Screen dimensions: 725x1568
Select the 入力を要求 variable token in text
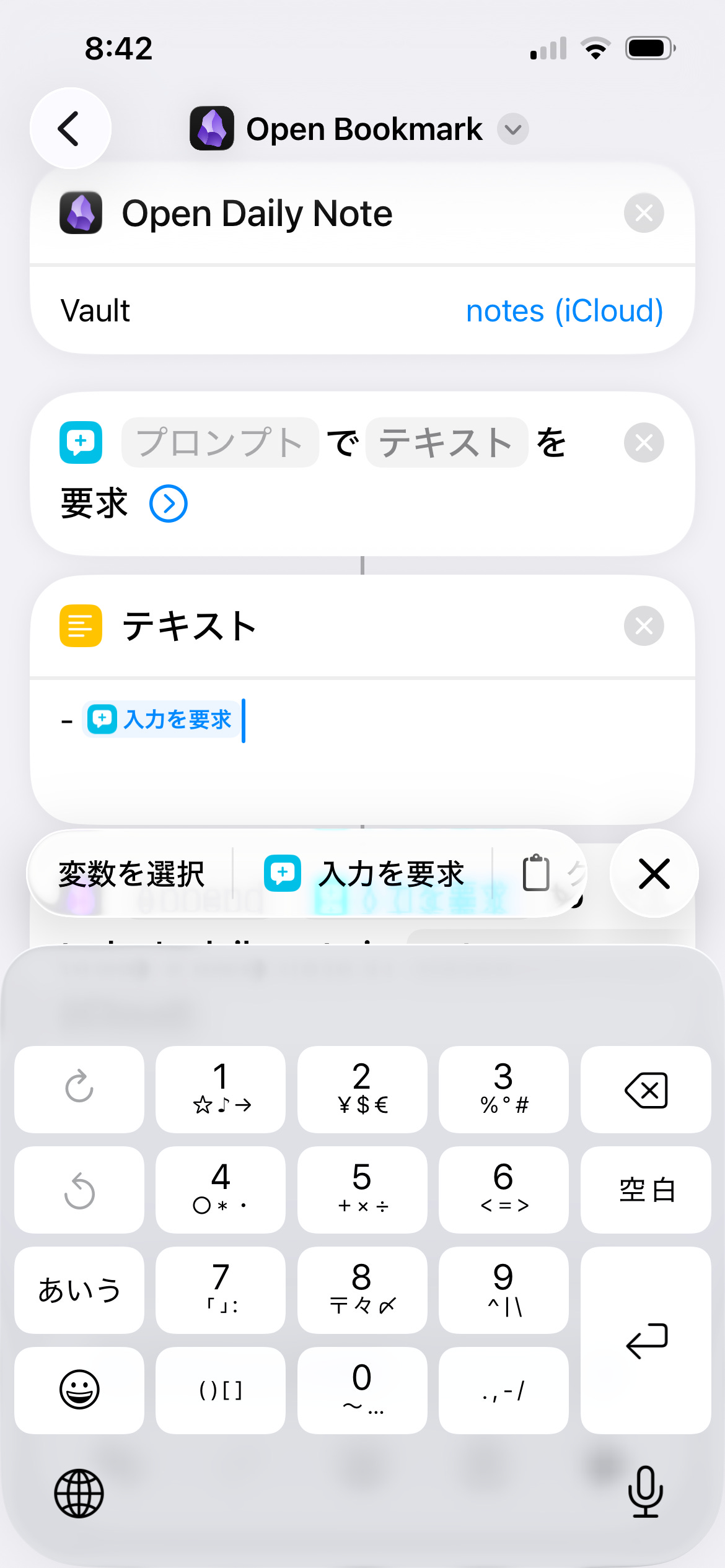tap(160, 720)
